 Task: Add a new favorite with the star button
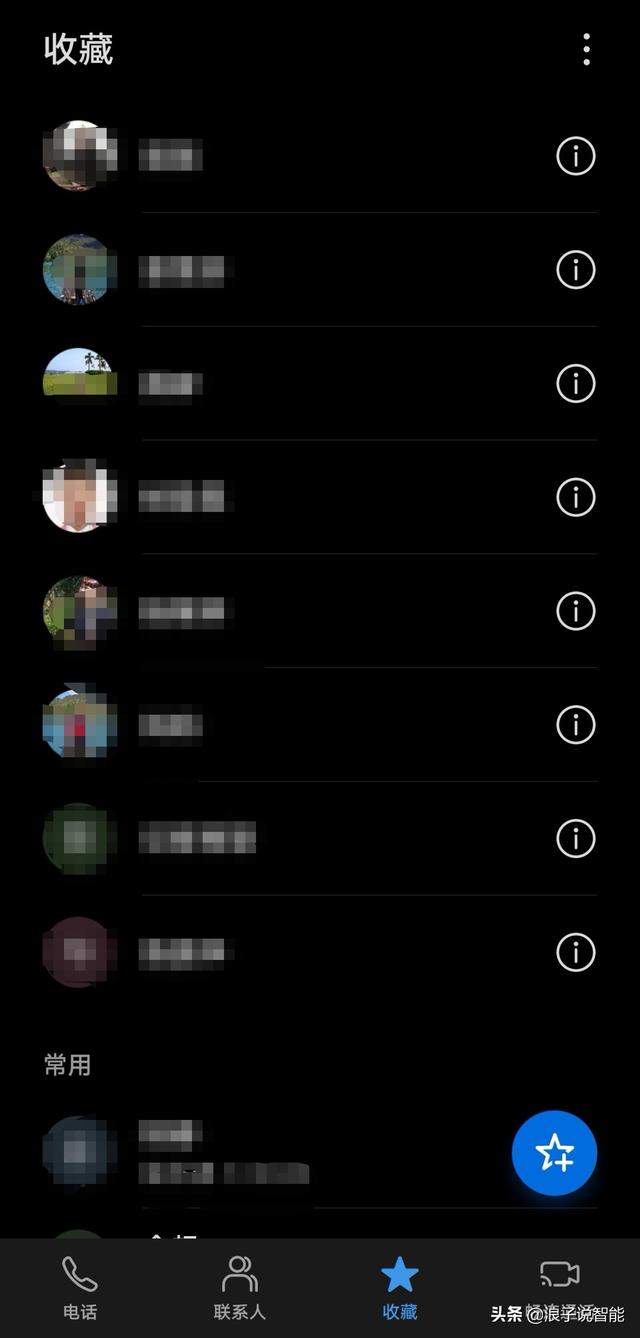click(x=554, y=1153)
